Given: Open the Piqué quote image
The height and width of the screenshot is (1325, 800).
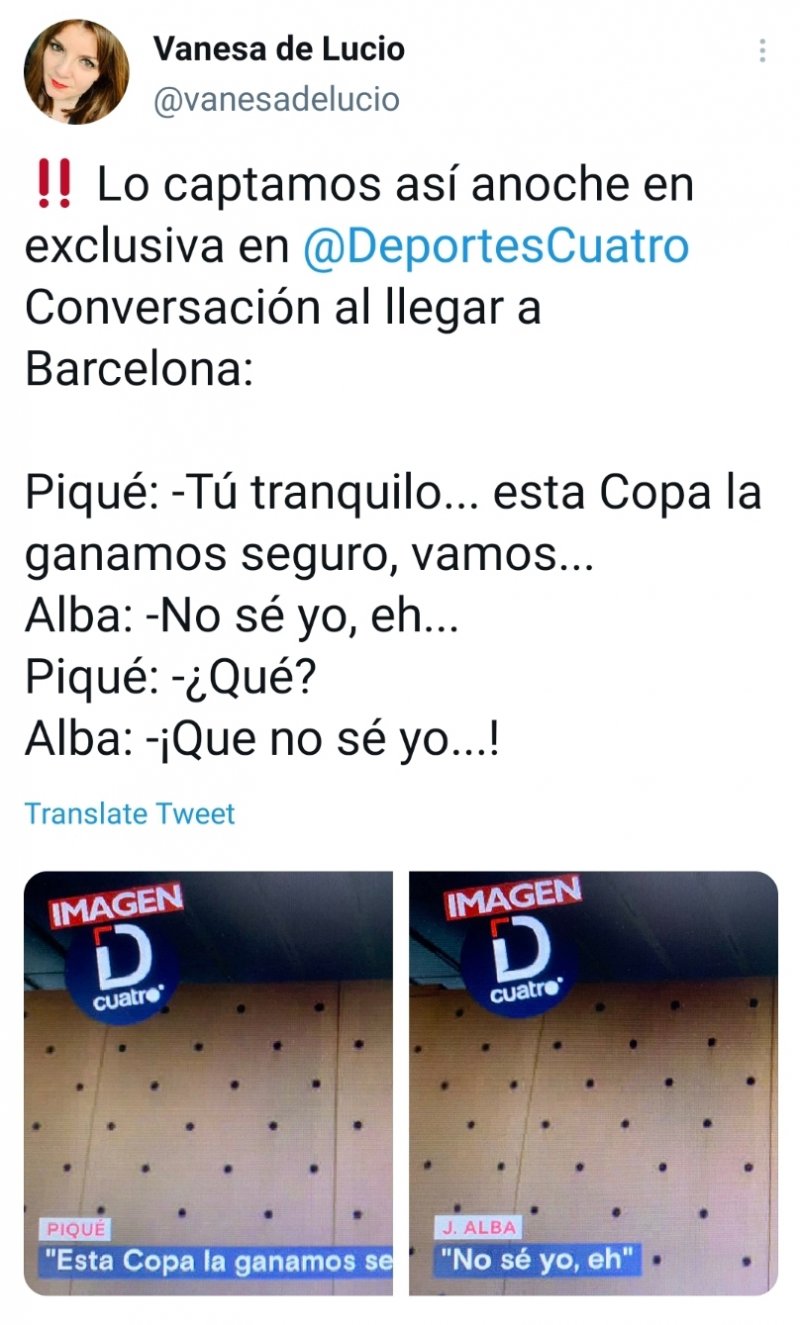Looking at the screenshot, I should (x=208, y=1082).
